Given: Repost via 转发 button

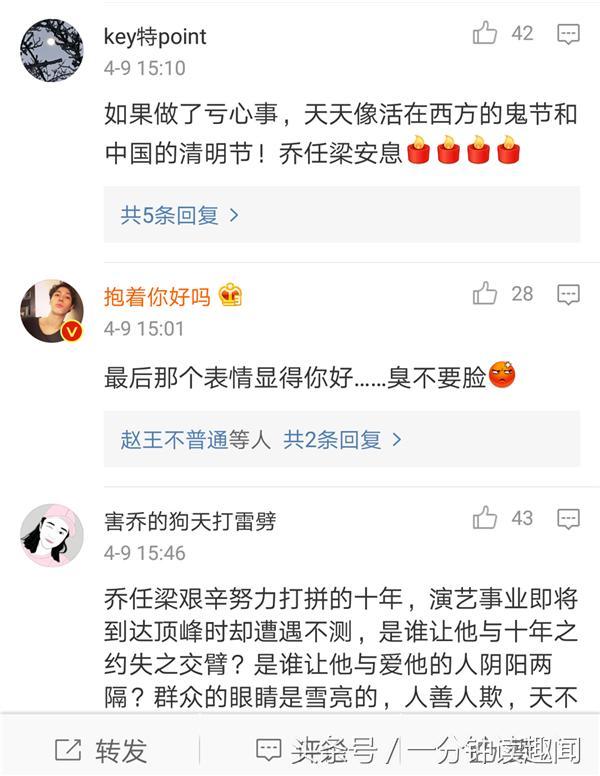Looking at the screenshot, I should pos(100,749).
